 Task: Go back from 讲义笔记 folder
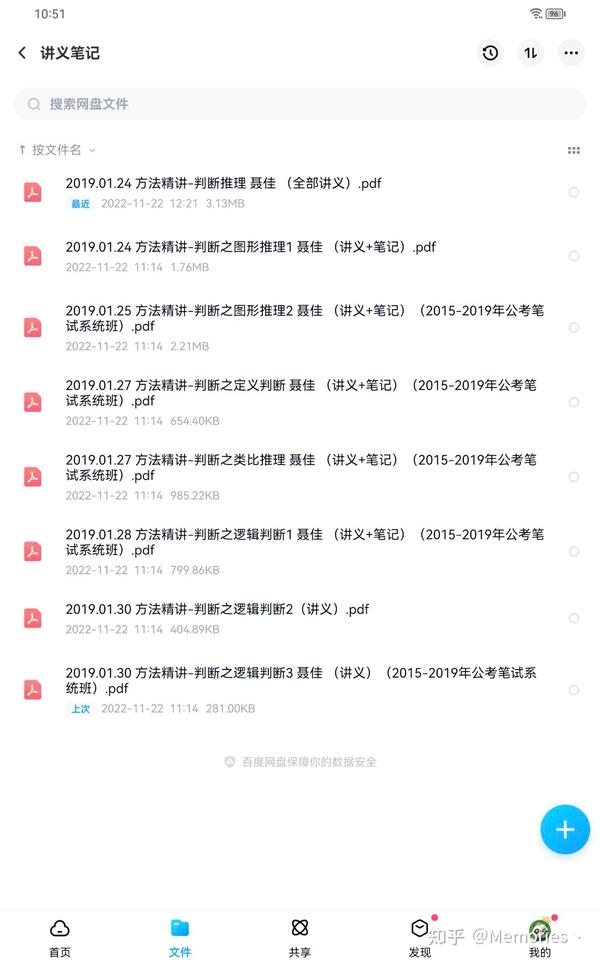coord(23,53)
